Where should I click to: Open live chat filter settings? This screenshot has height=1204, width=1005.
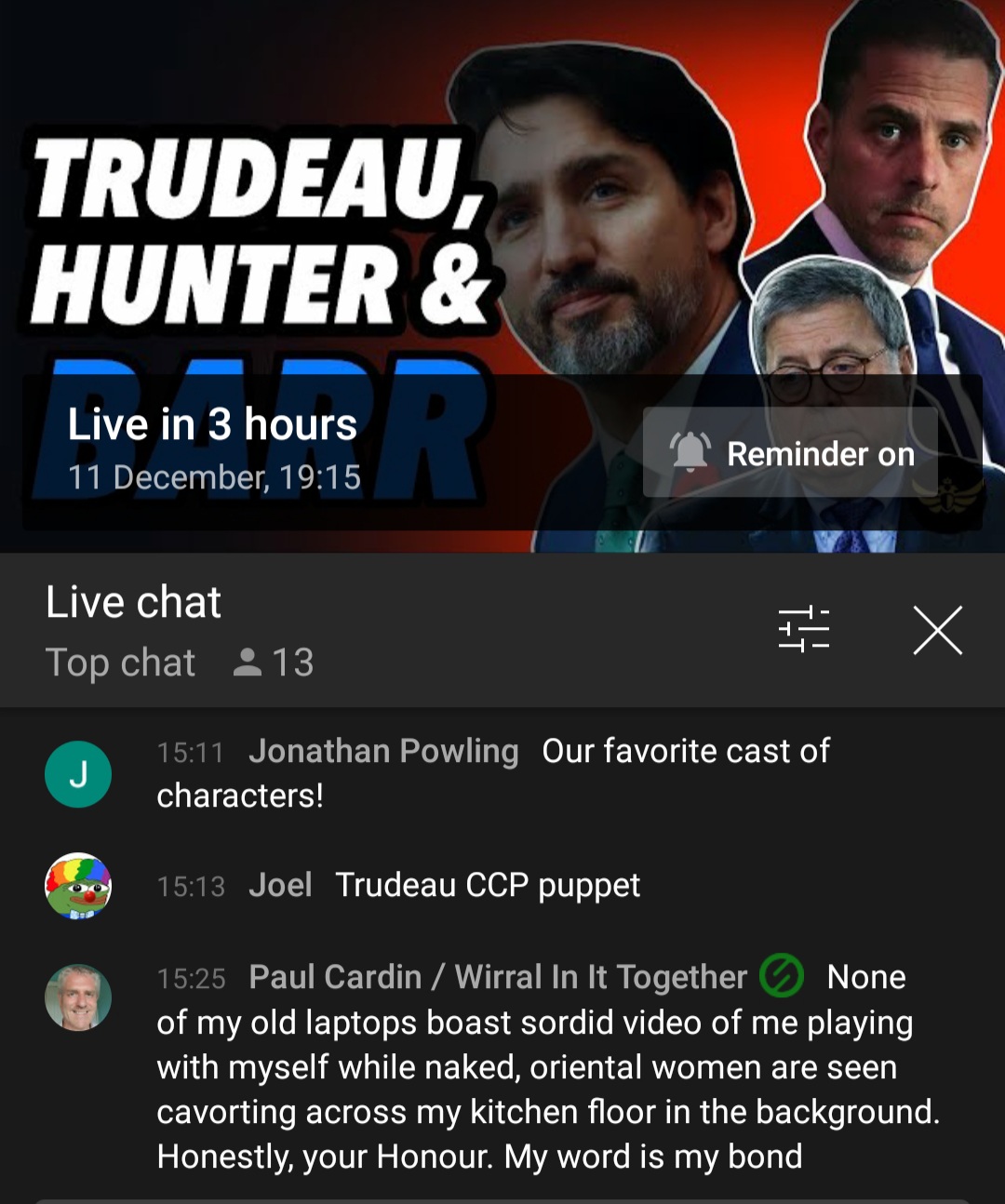pyautogui.click(x=803, y=629)
